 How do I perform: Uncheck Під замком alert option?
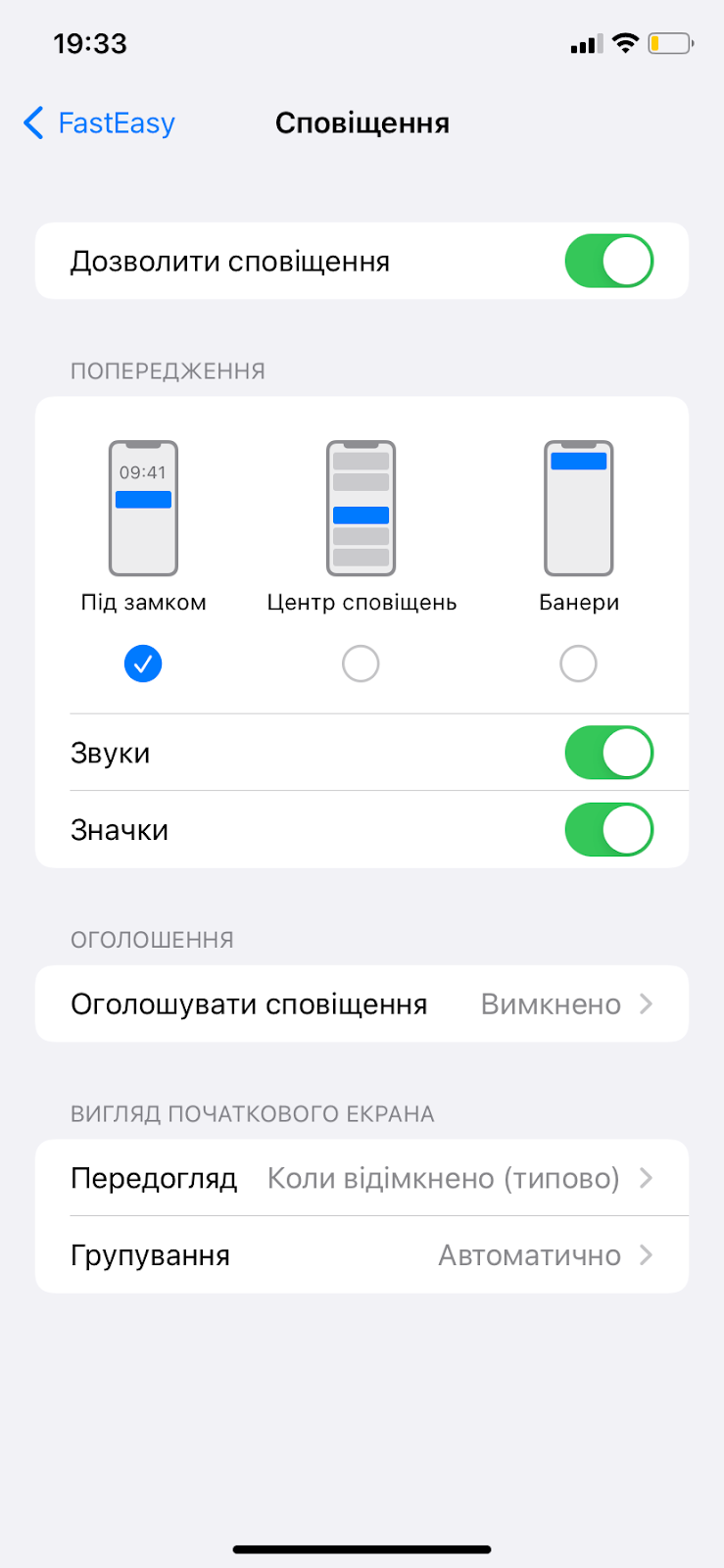143,663
